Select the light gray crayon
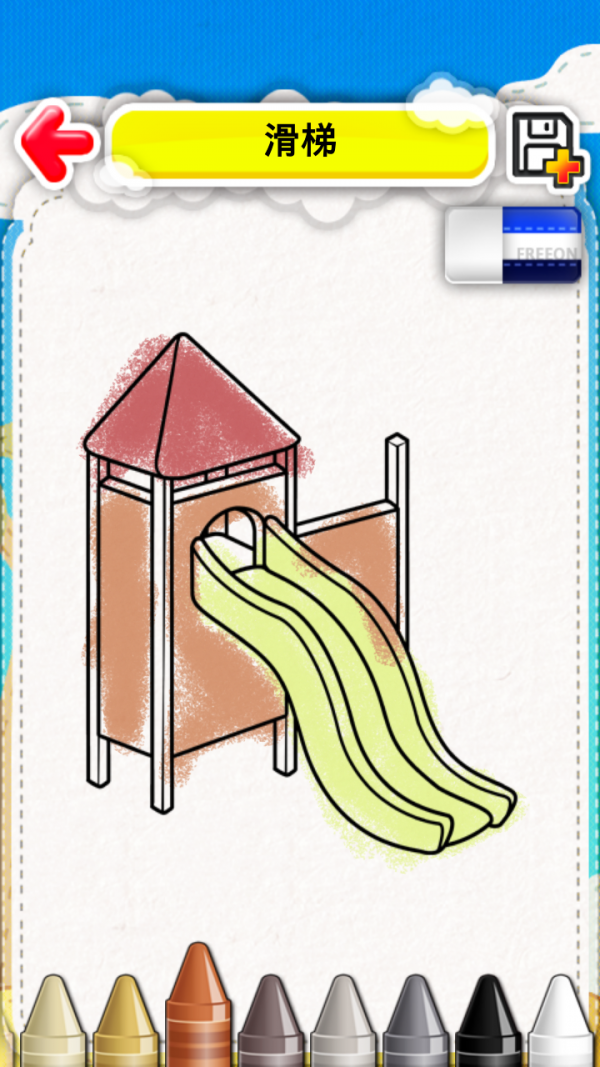This screenshot has width=600, height=1067. coord(342,1025)
